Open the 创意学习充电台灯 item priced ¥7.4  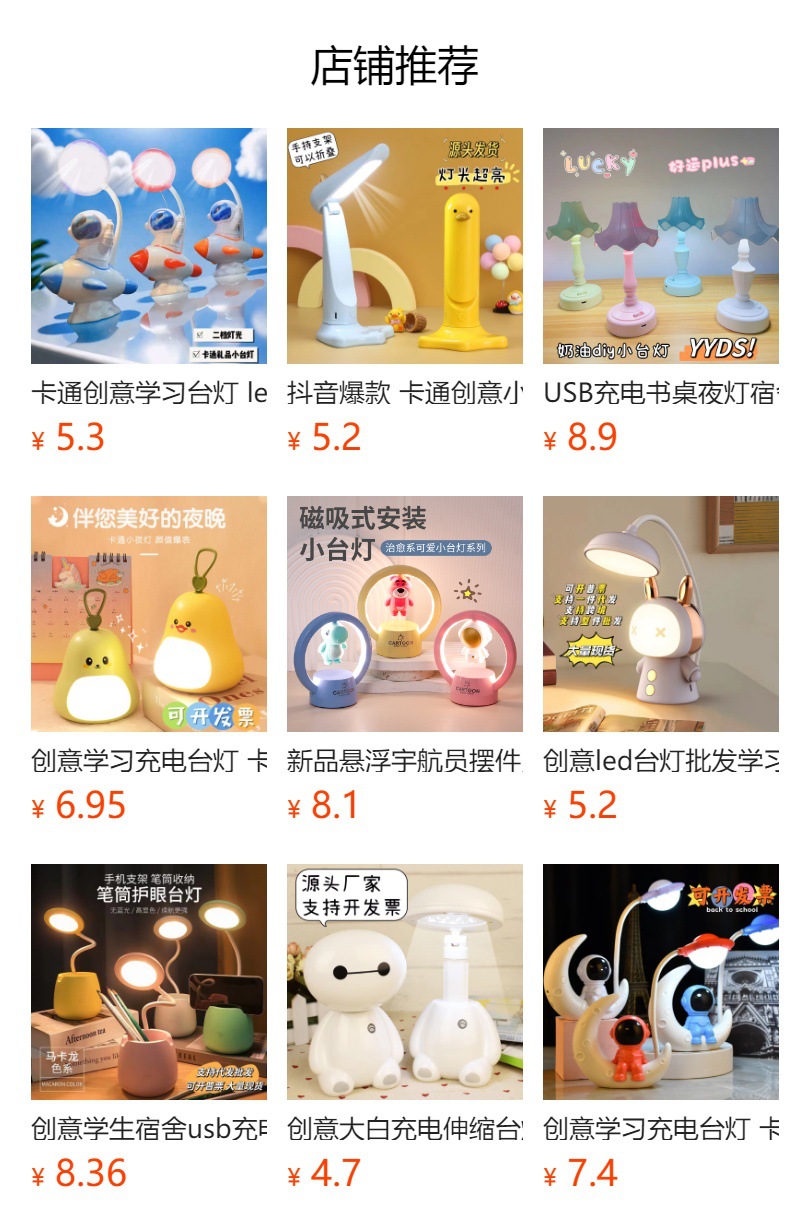(x=661, y=1029)
